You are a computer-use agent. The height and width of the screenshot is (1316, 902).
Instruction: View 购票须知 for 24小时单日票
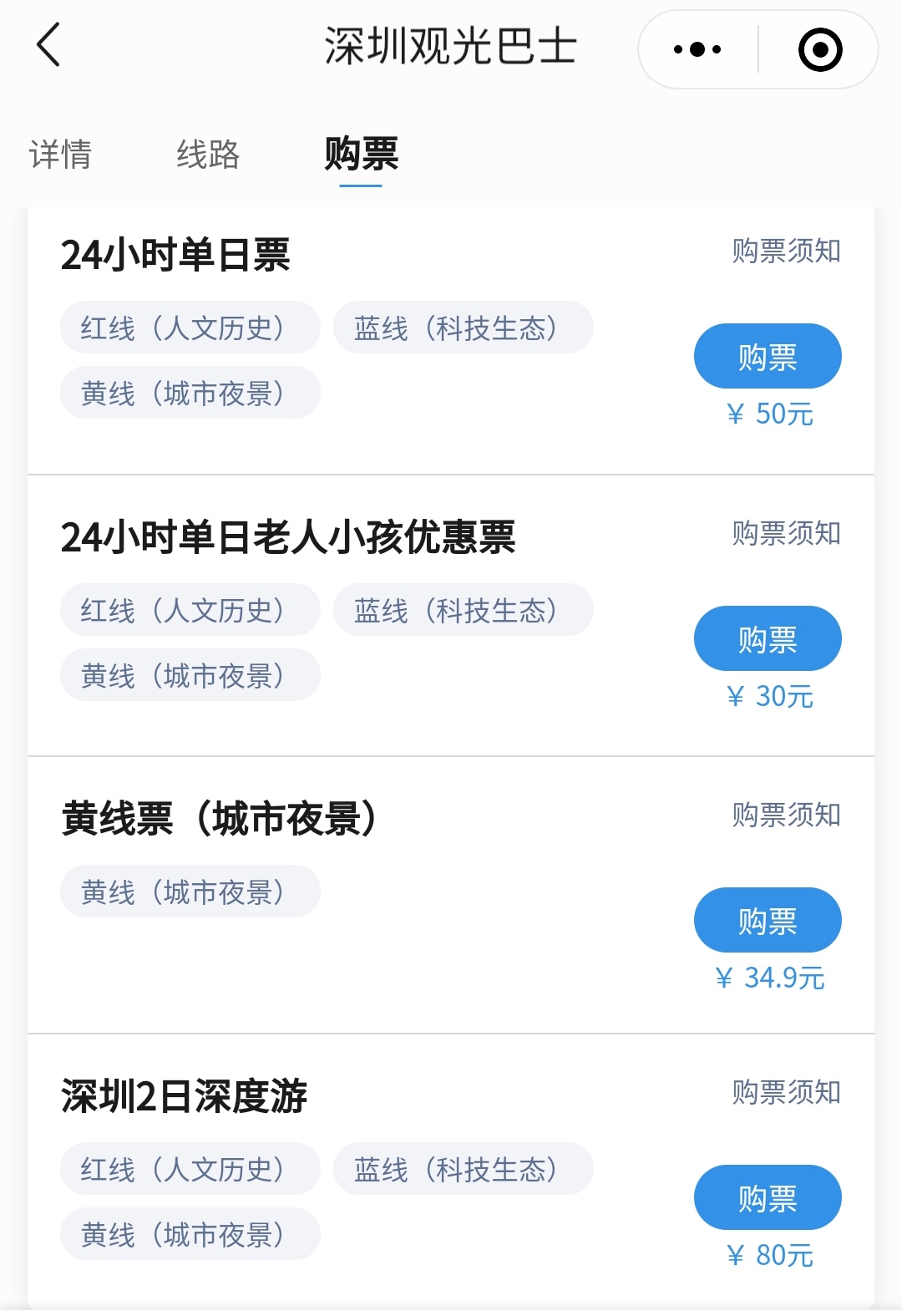786,251
